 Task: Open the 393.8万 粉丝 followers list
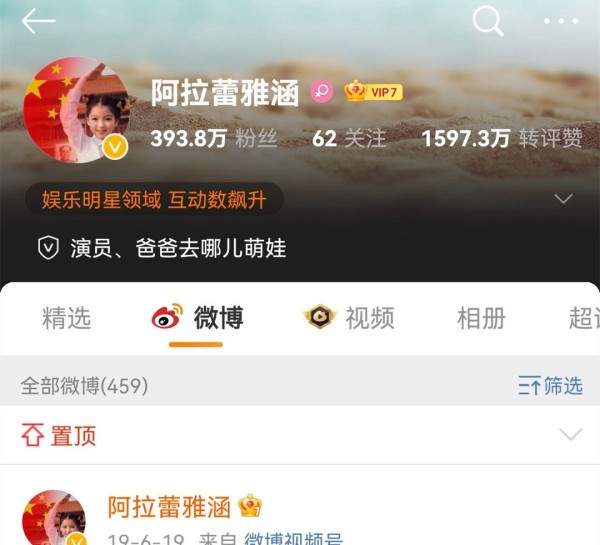[x=213, y=139]
